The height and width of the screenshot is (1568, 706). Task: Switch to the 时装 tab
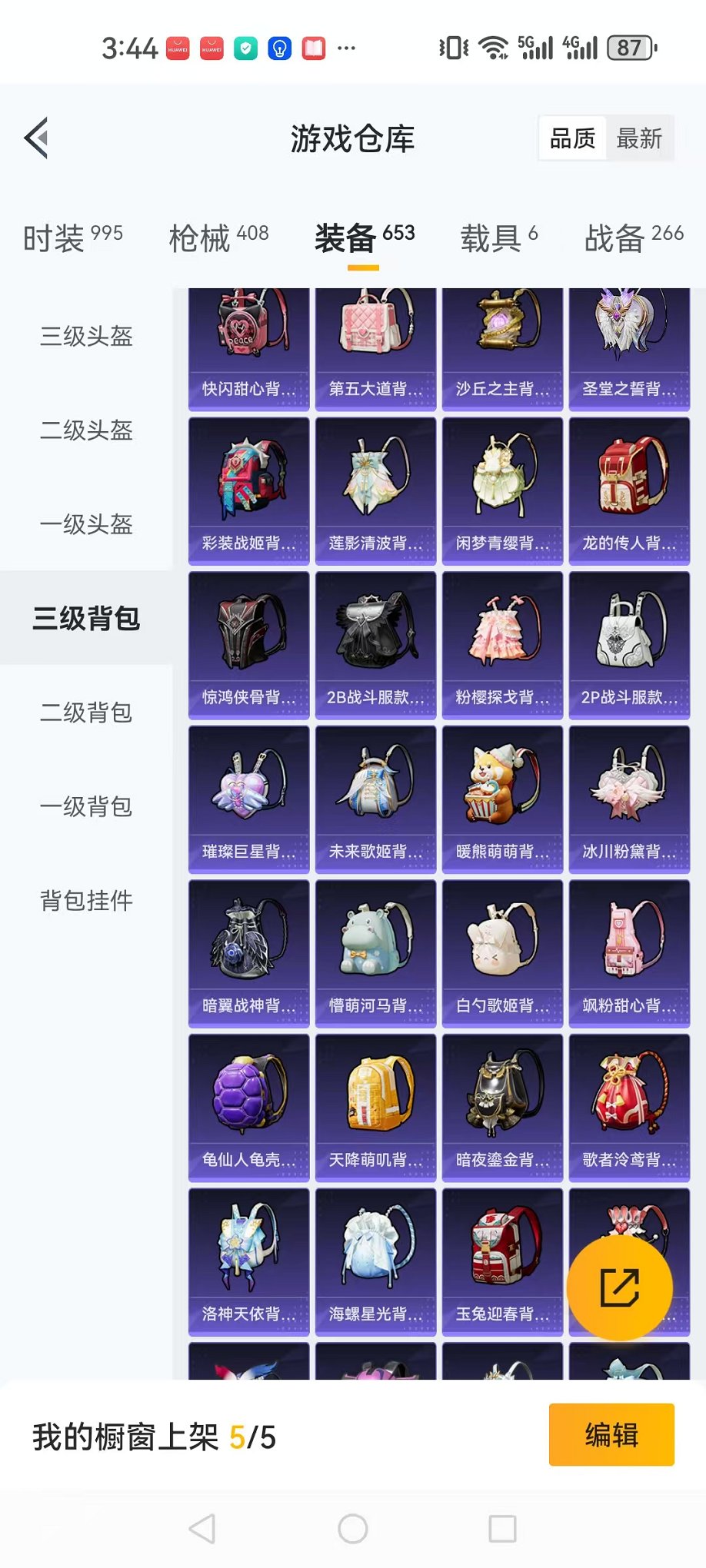point(73,238)
